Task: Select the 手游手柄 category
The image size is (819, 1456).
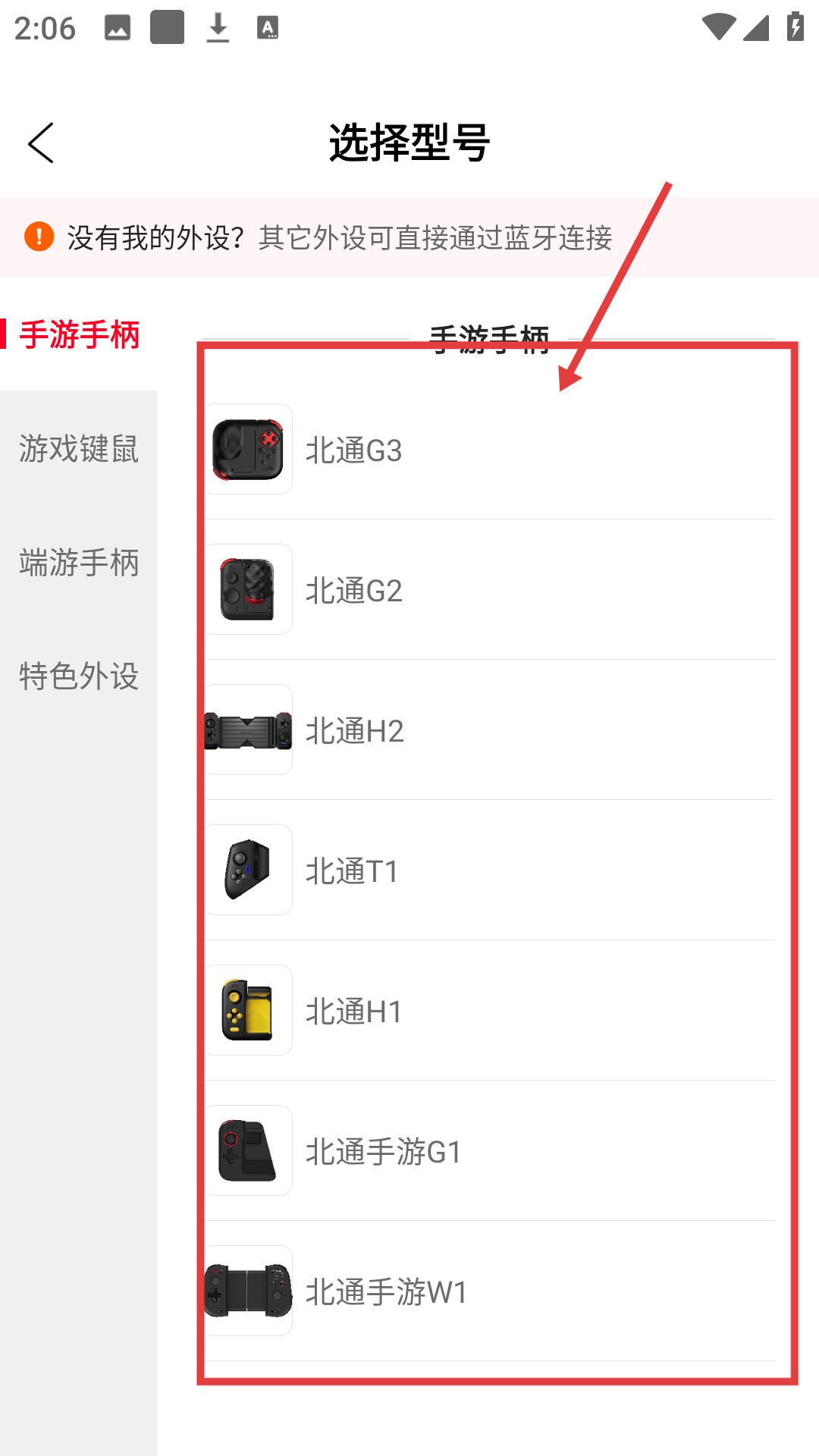Action: click(x=79, y=334)
